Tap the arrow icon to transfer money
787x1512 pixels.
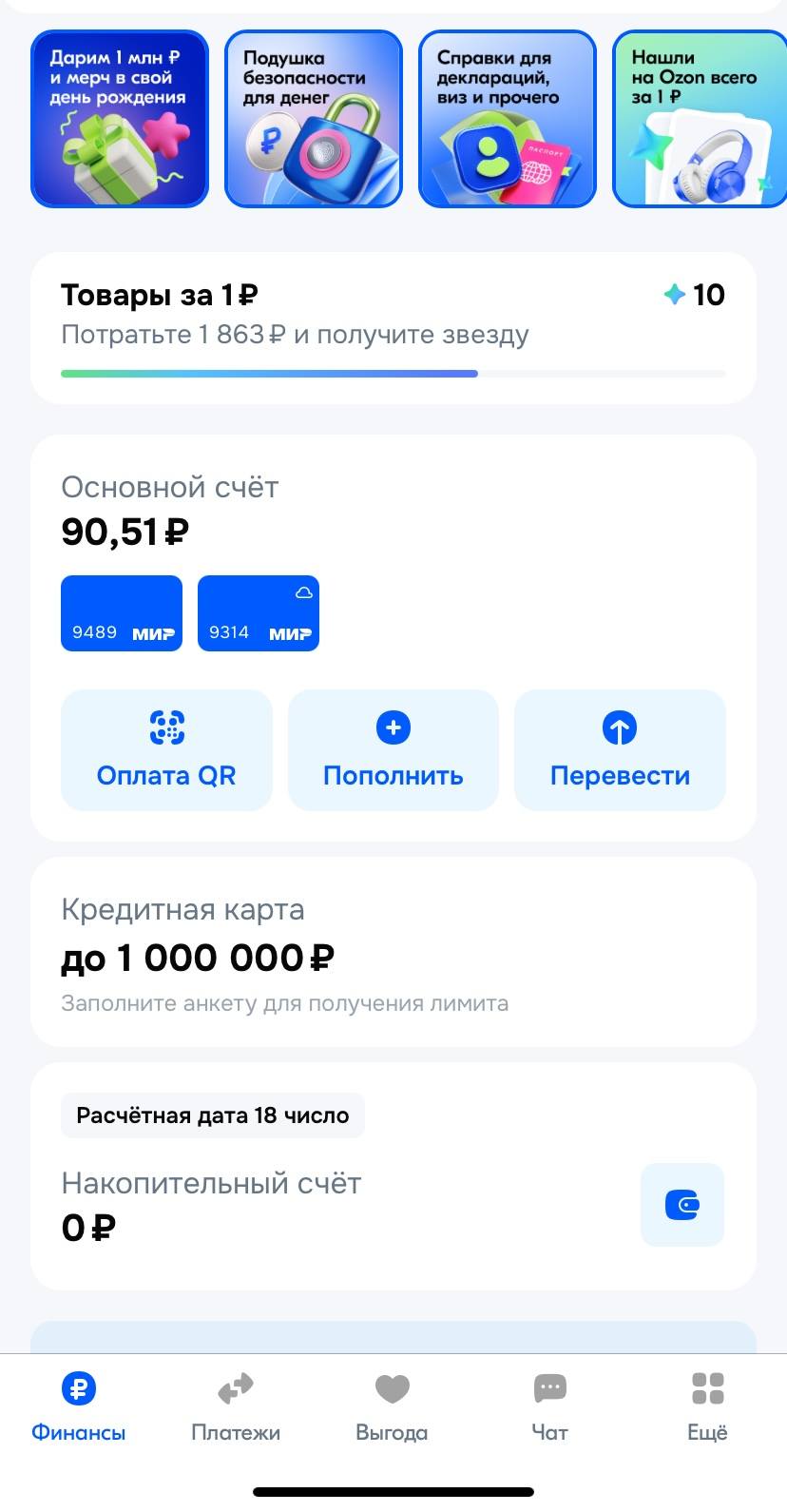[619, 727]
